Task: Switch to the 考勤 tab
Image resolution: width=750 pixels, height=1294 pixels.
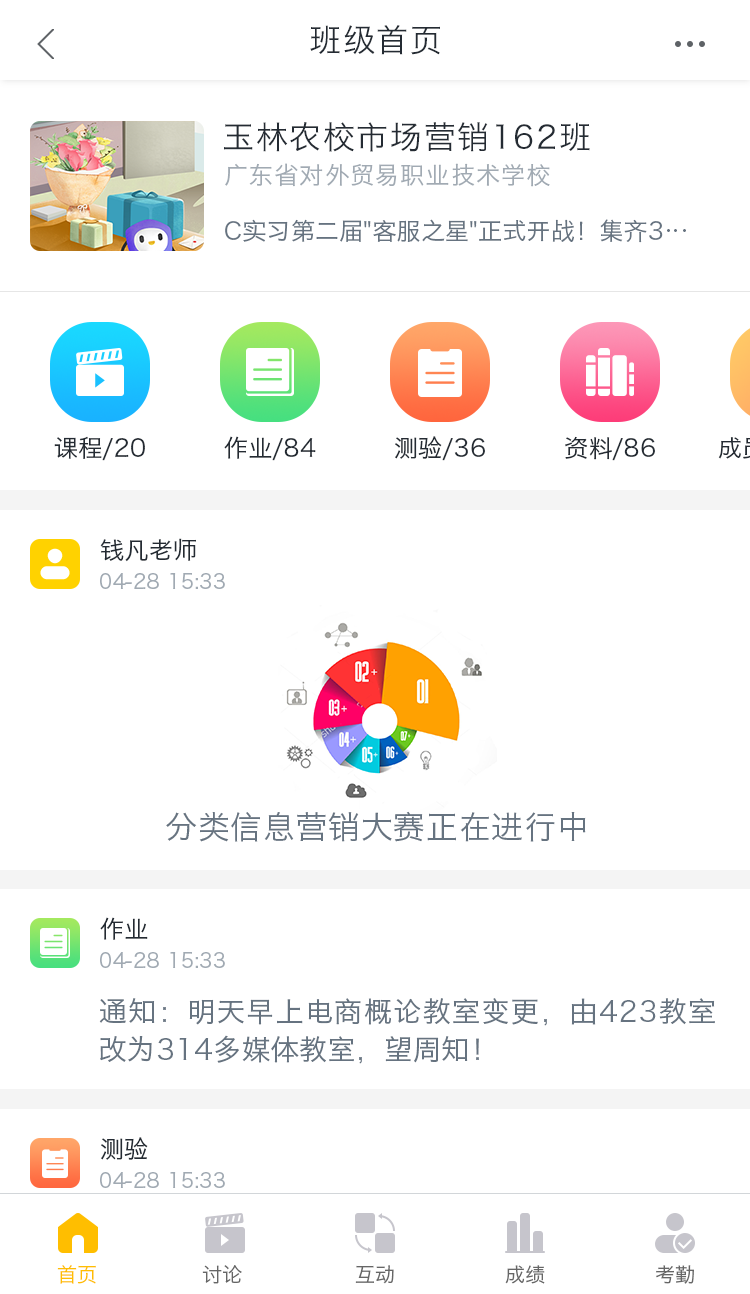Action: tap(675, 1247)
